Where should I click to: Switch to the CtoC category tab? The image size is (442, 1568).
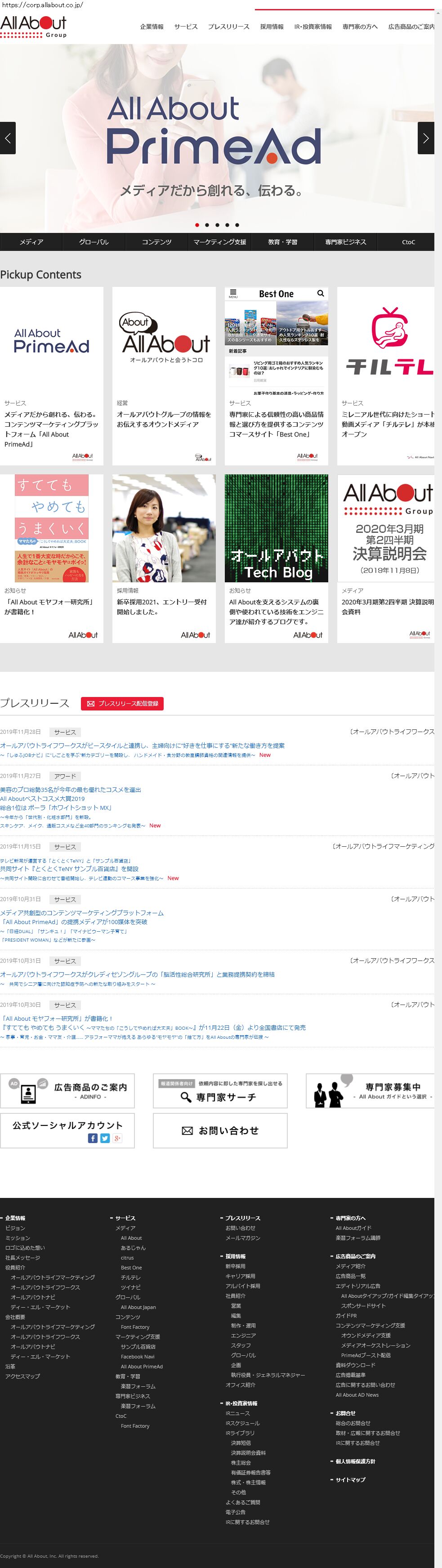click(409, 241)
